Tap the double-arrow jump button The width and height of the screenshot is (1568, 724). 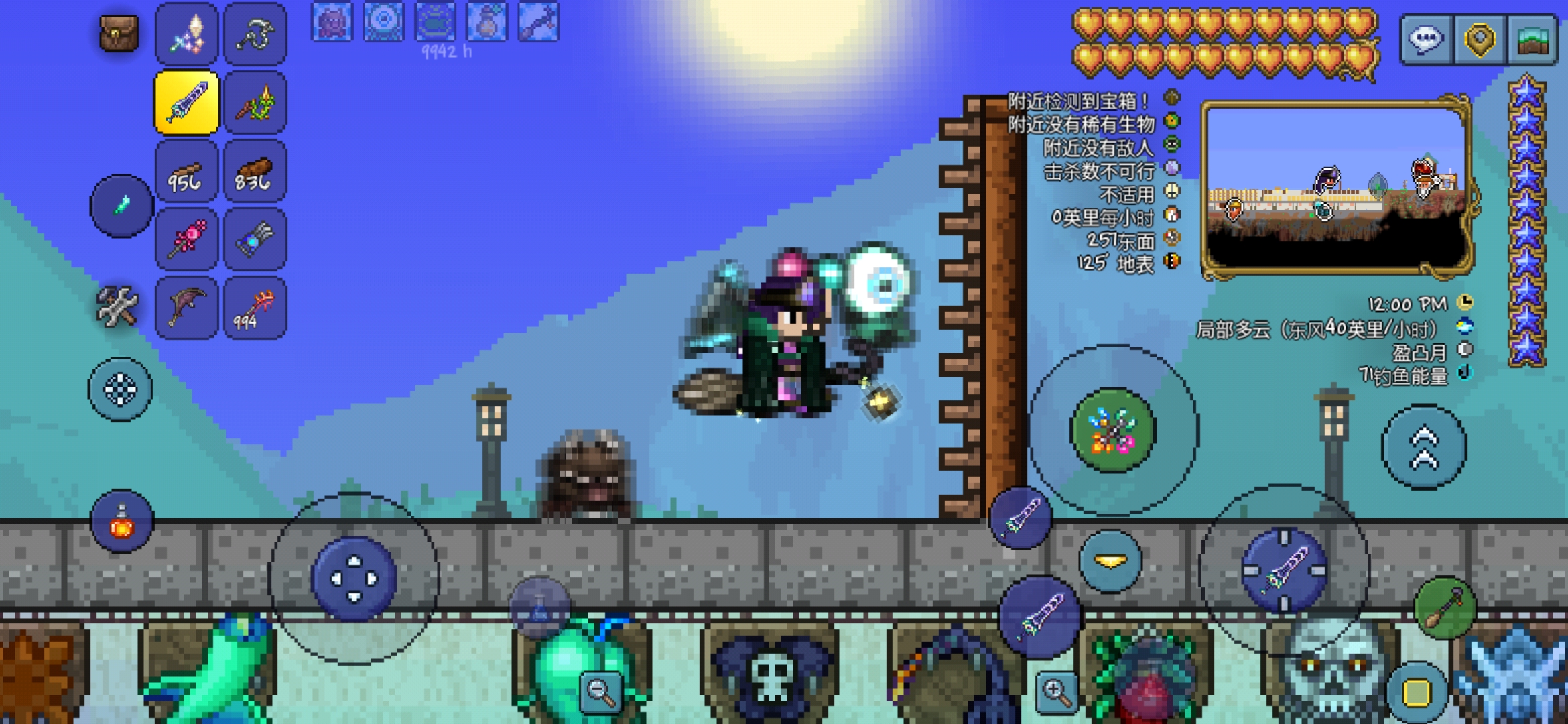coord(1425,447)
